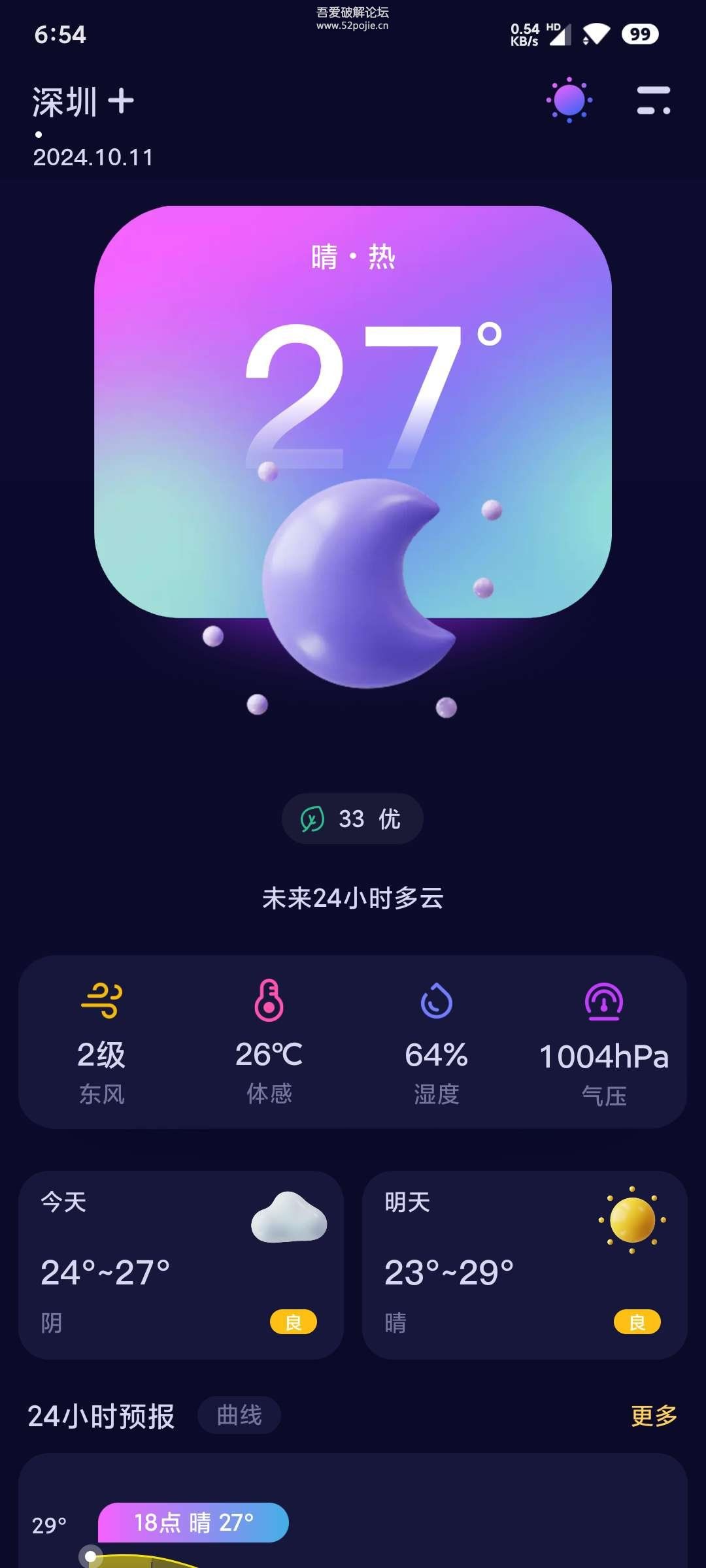Open the air quality chip showing 33 优
The width and height of the screenshot is (706, 1568).
click(352, 818)
